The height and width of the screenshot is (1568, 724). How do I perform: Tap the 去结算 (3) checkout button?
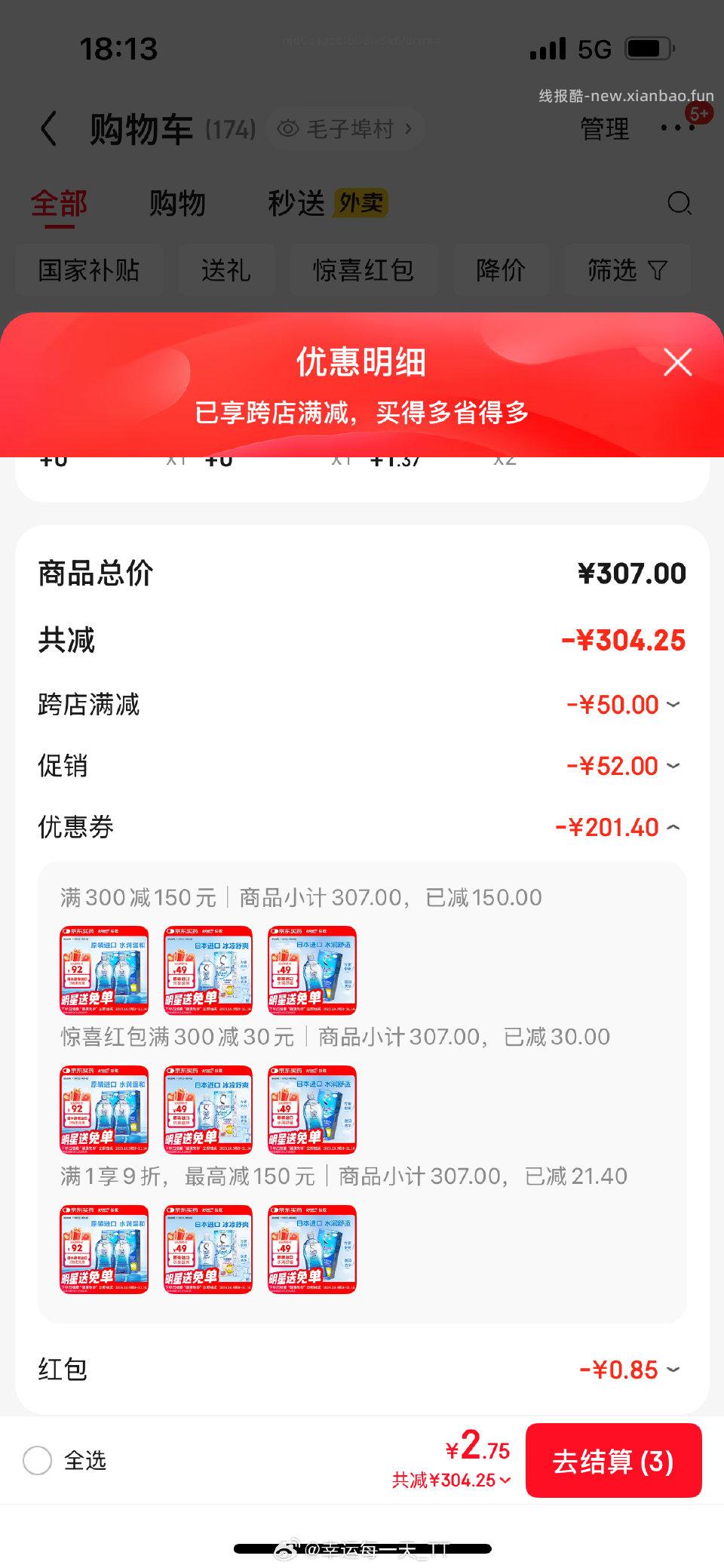[x=614, y=1461]
